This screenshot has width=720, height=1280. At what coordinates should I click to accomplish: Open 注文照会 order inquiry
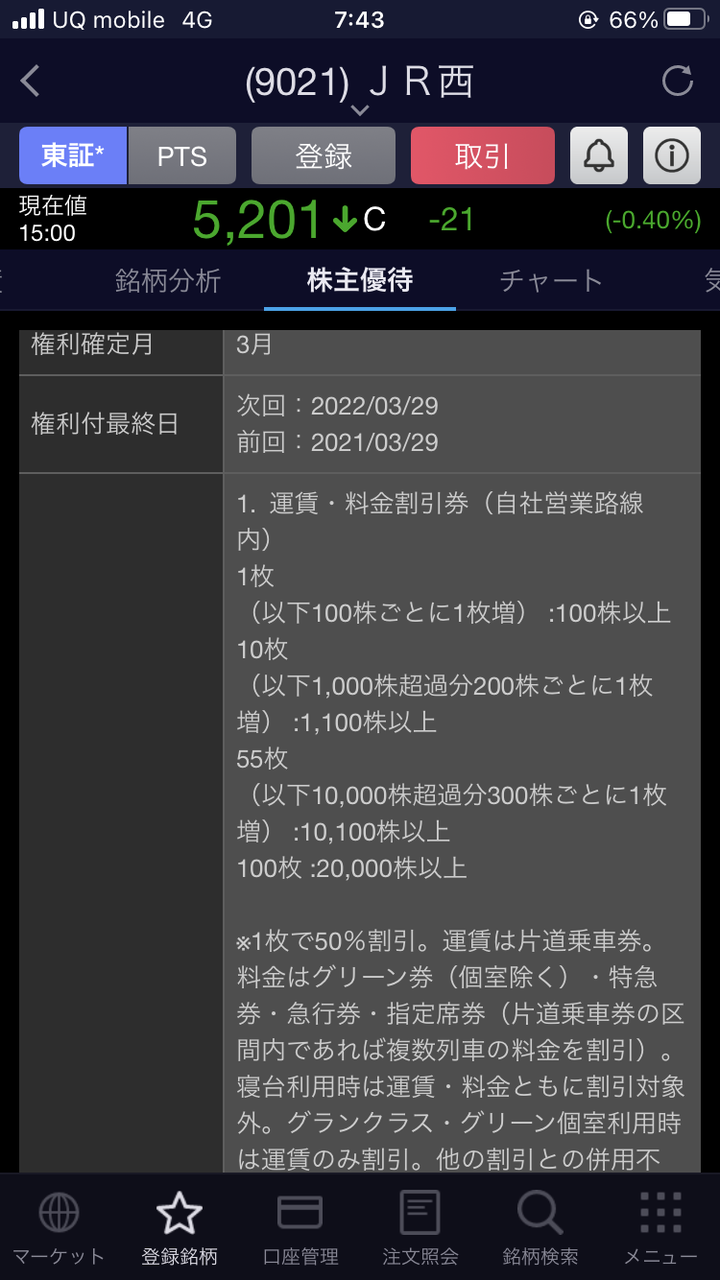coord(419,1227)
